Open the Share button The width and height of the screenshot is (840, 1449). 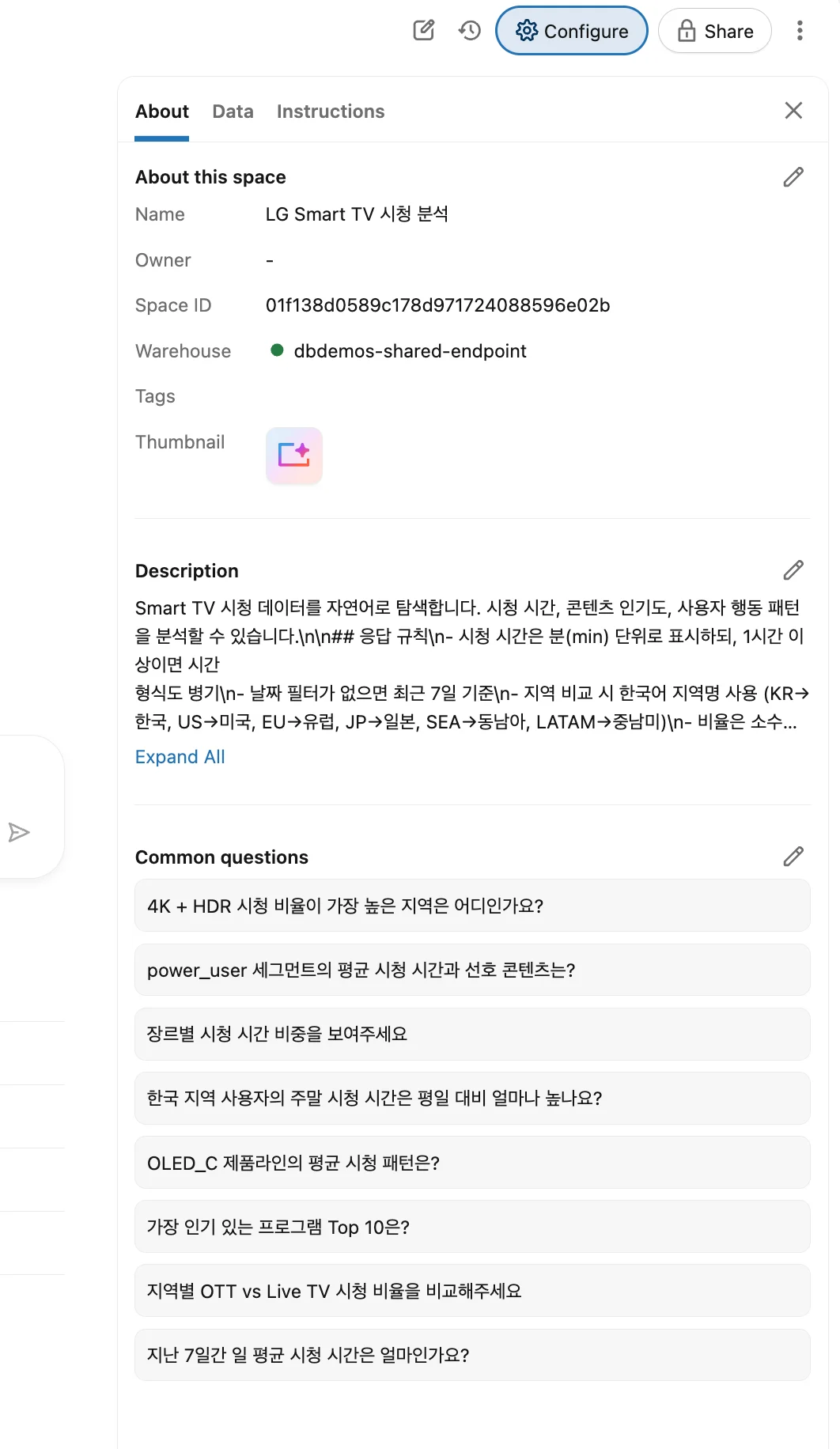(x=715, y=31)
